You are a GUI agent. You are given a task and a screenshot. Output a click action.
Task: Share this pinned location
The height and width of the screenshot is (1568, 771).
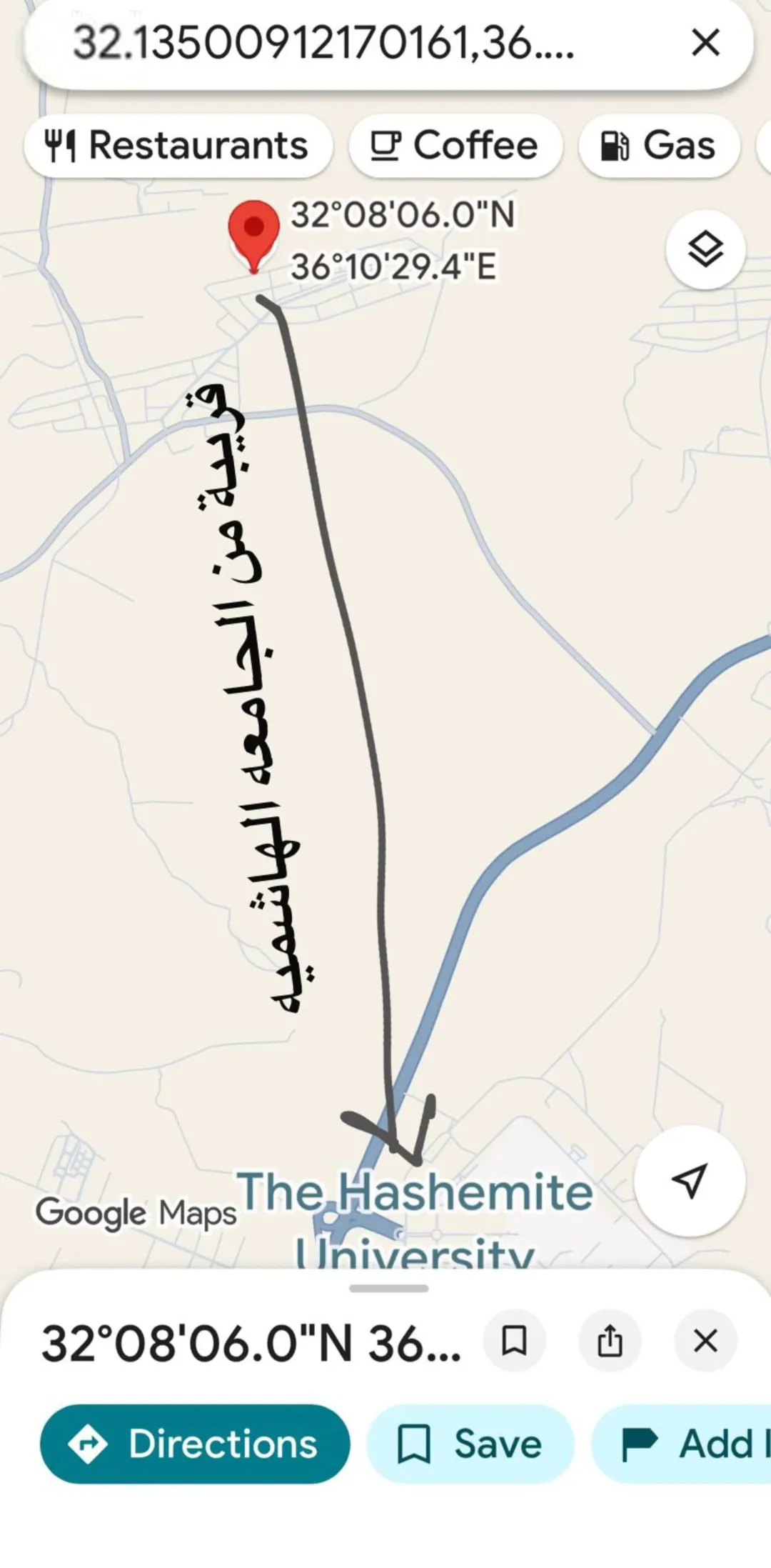[610, 1341]
